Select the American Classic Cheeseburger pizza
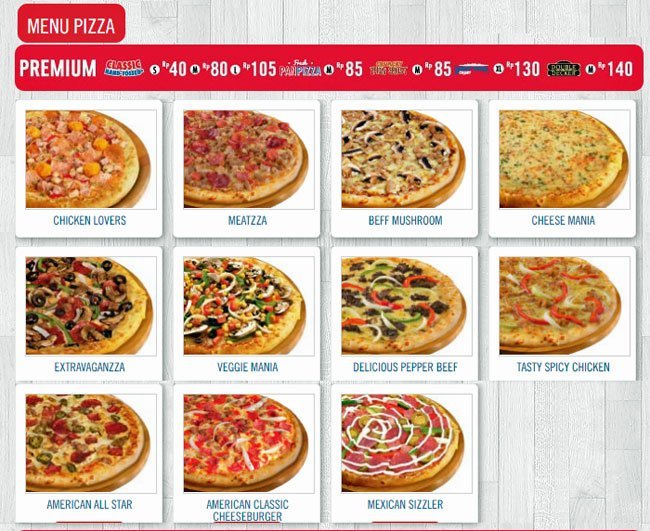The width and height of the screenshot is (650, 531). 246,450
